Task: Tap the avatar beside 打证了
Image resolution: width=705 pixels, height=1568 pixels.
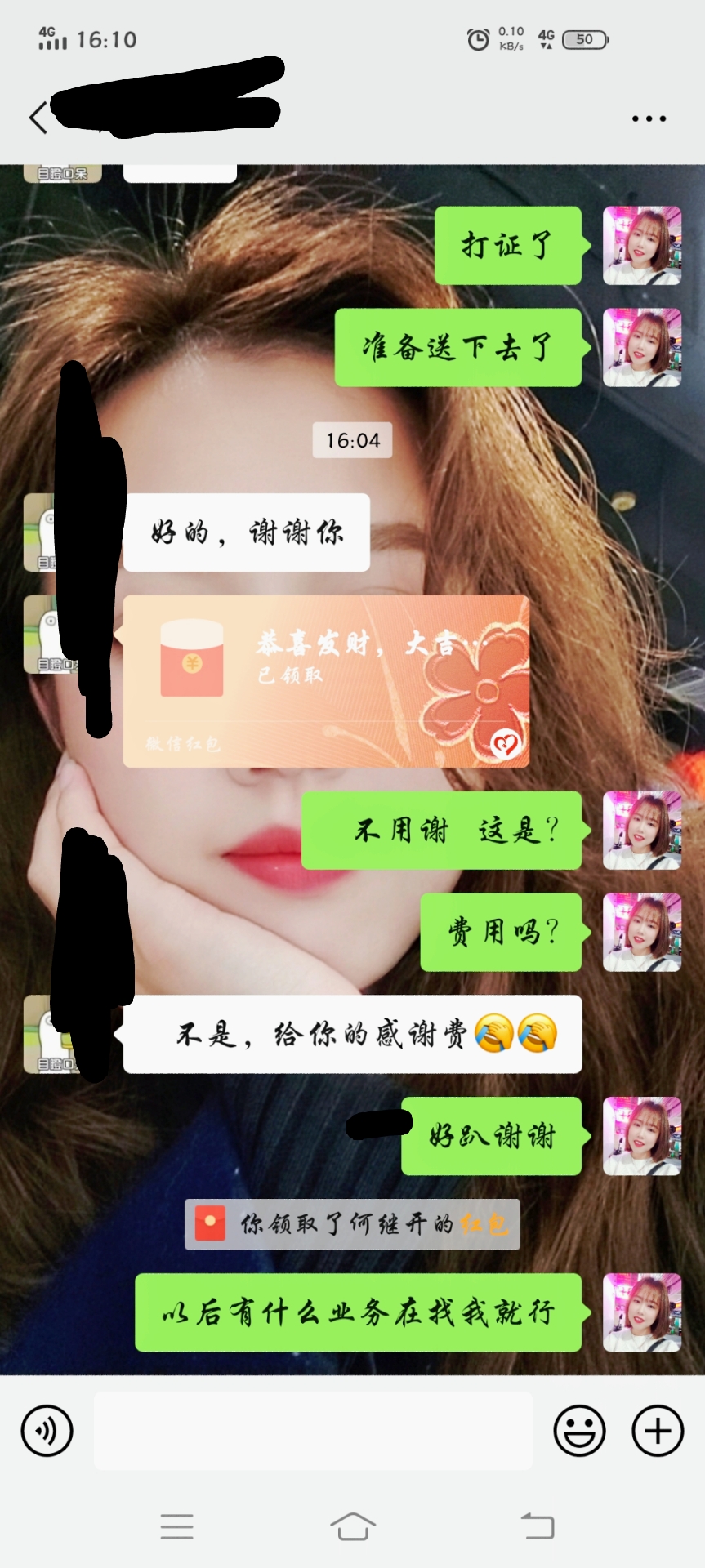Action: [x=642, y=245]
